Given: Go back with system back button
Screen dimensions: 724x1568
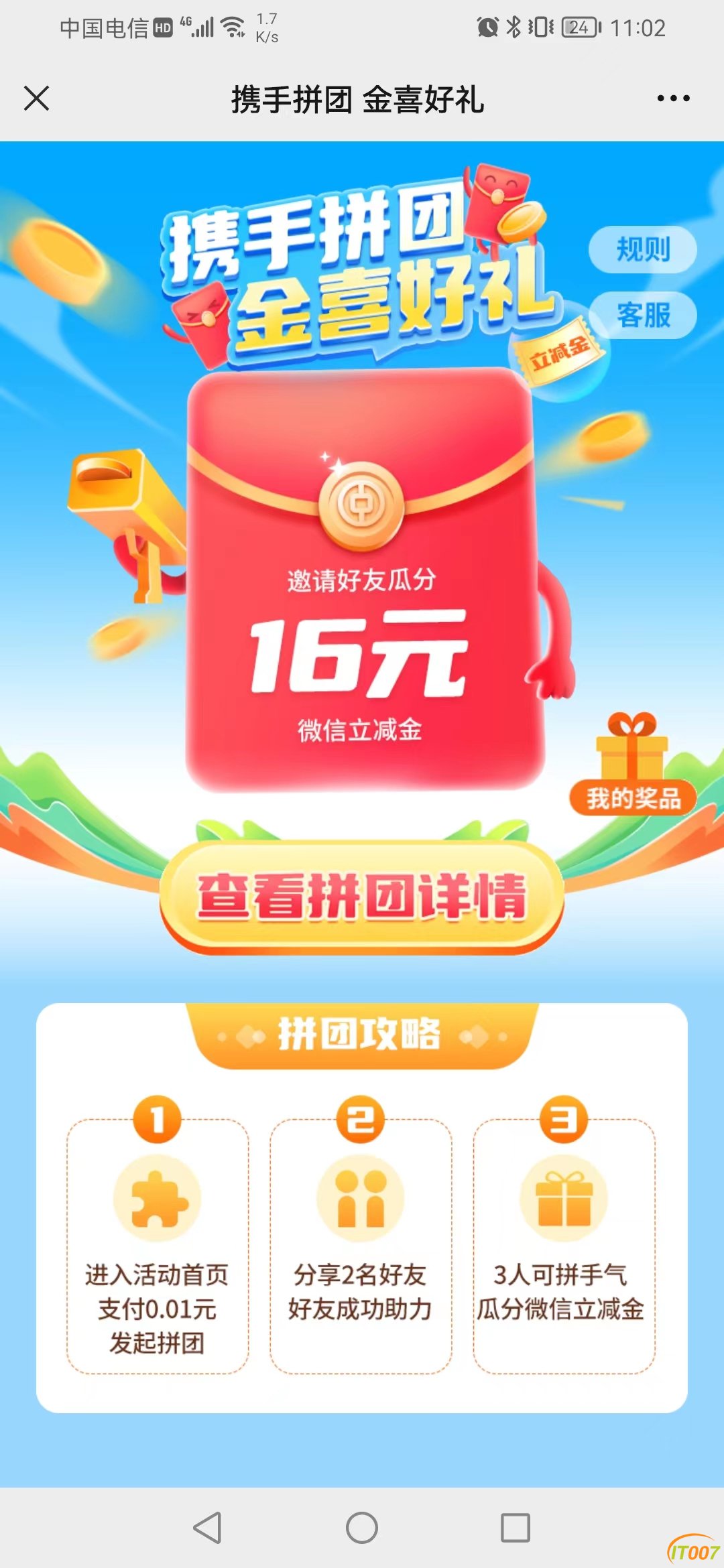Looking at the screenshot, I should (207, 1527).
